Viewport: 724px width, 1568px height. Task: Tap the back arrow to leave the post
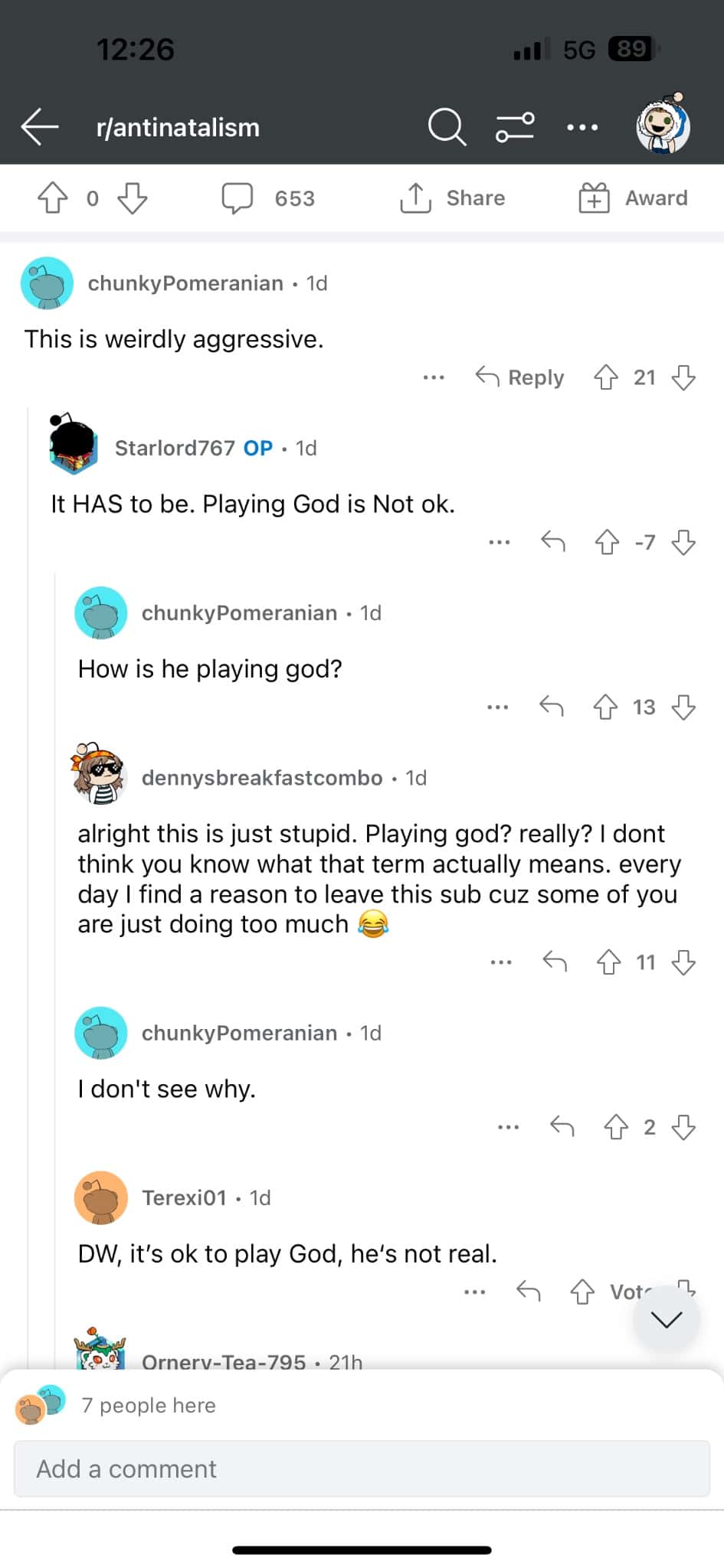(40, 126)
